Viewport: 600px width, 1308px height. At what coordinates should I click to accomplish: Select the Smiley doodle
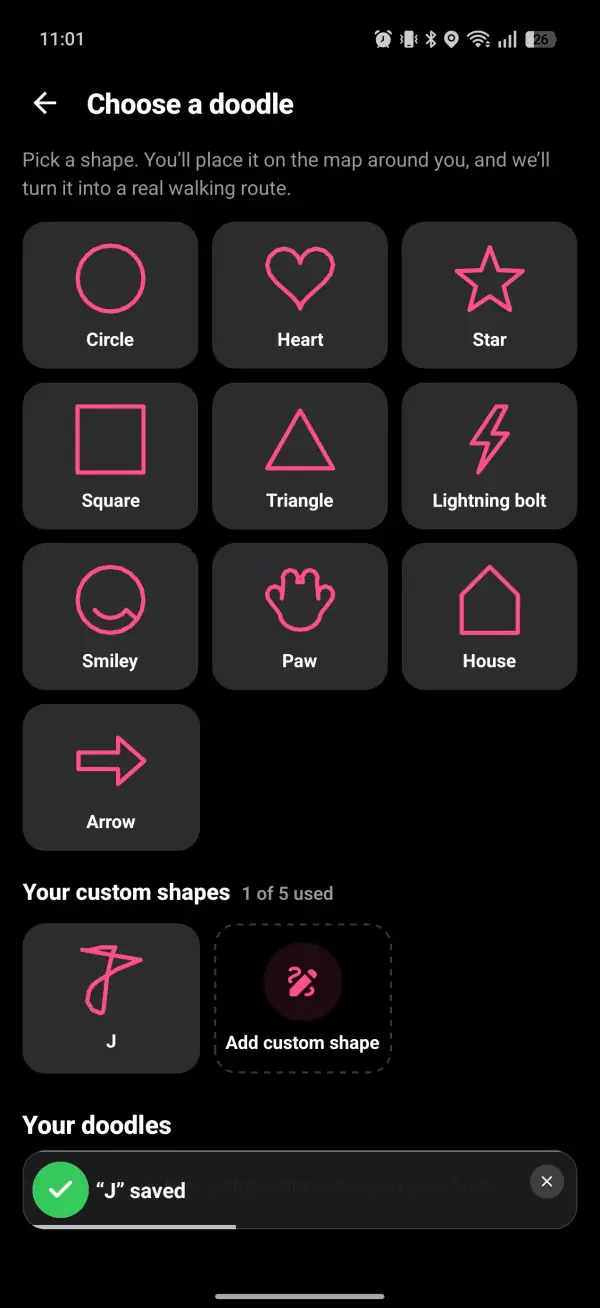point(111,617)
